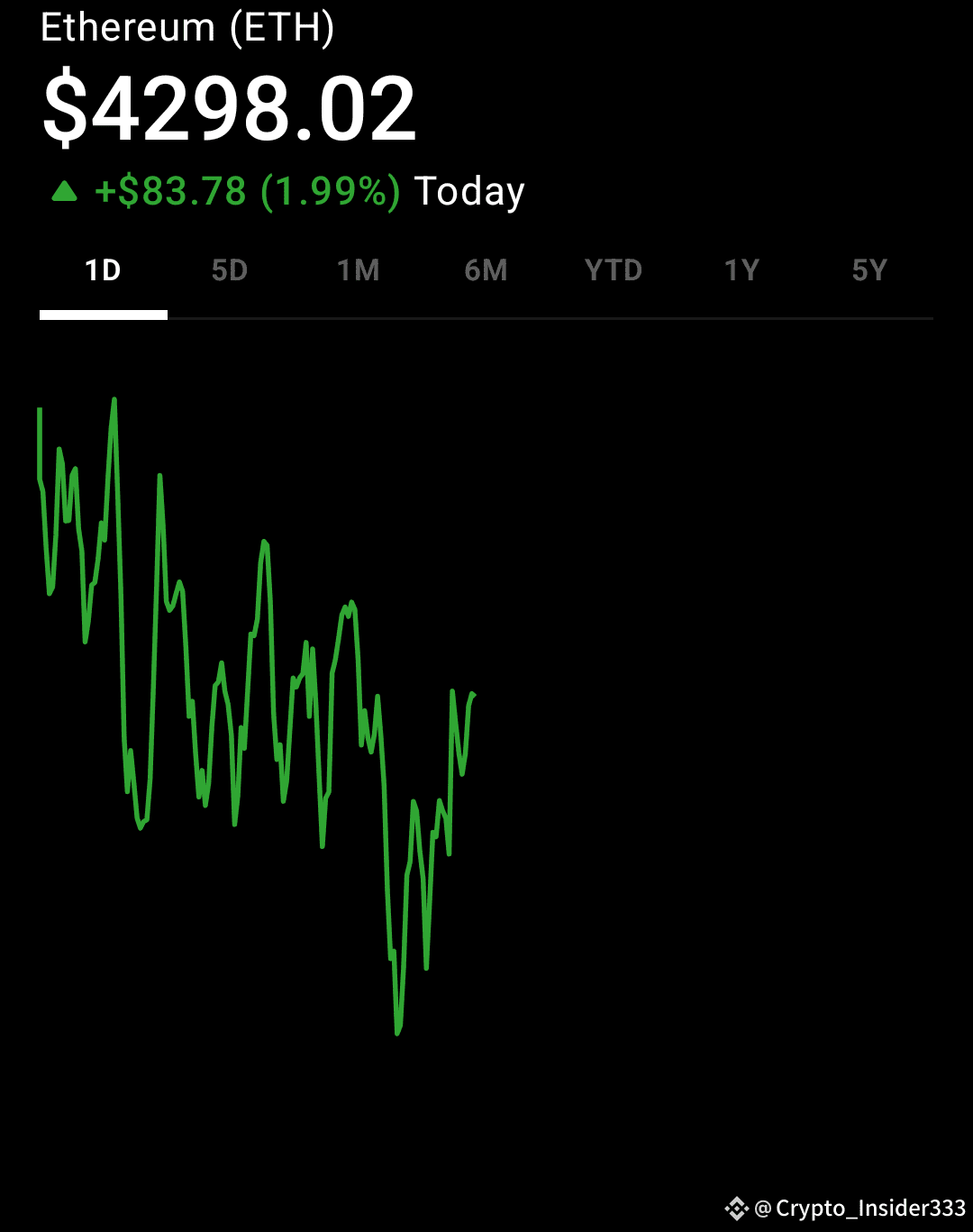973x1232 pixels.
Task: Open the 1Y chart range
Action: point(741,270)
